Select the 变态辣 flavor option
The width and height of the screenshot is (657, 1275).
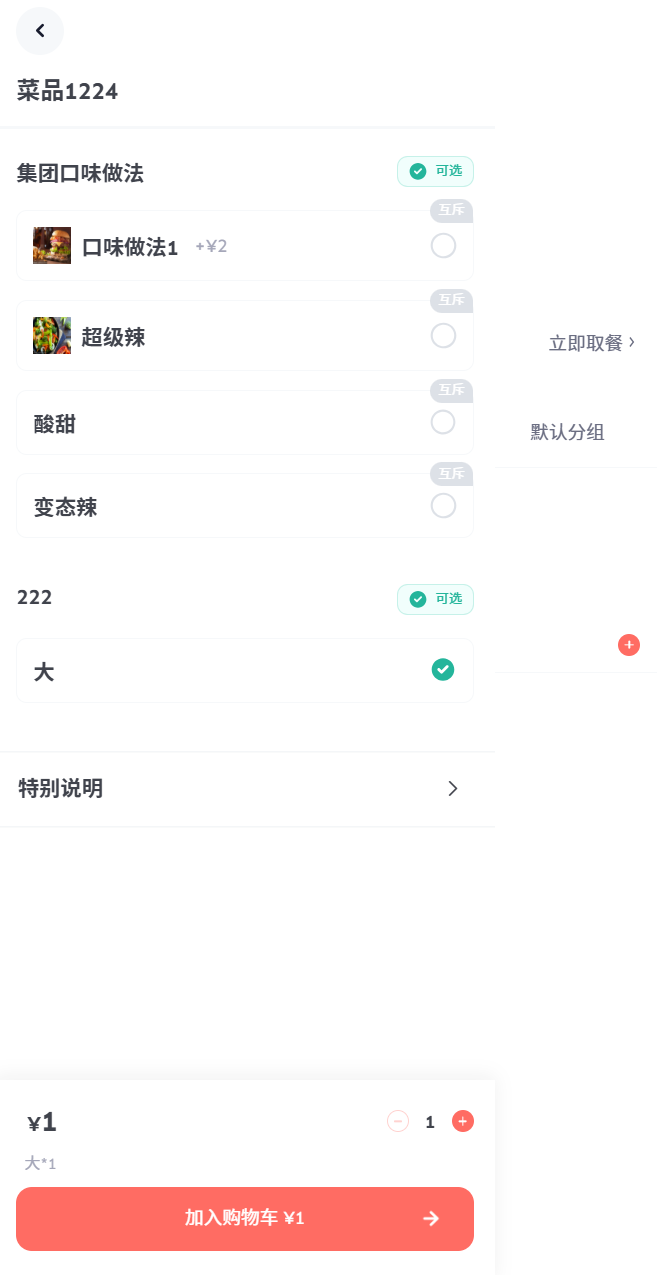click(245, 506)
